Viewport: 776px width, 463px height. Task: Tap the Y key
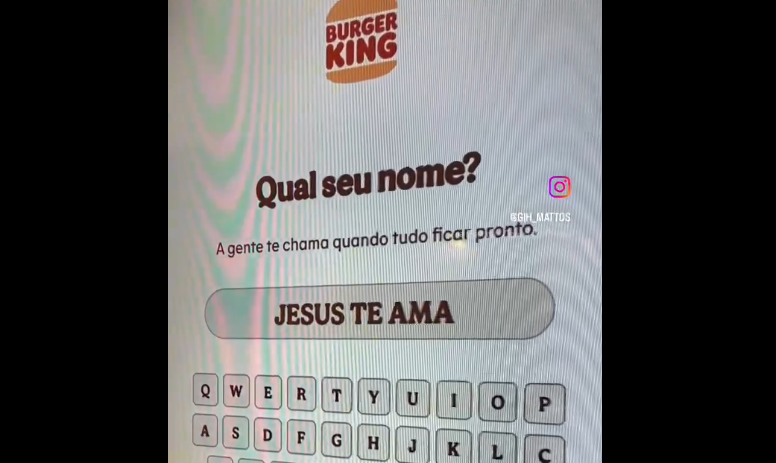point(373,398)
